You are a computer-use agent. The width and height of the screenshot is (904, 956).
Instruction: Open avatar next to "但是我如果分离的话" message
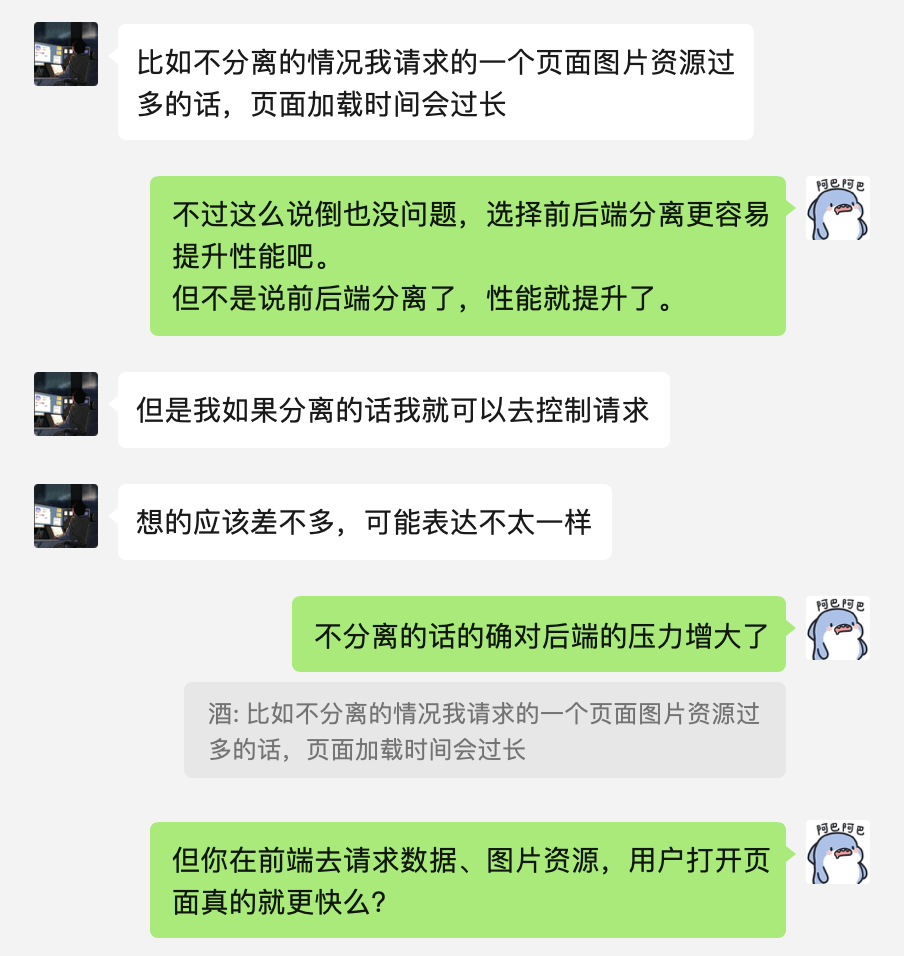coord(66,404)
